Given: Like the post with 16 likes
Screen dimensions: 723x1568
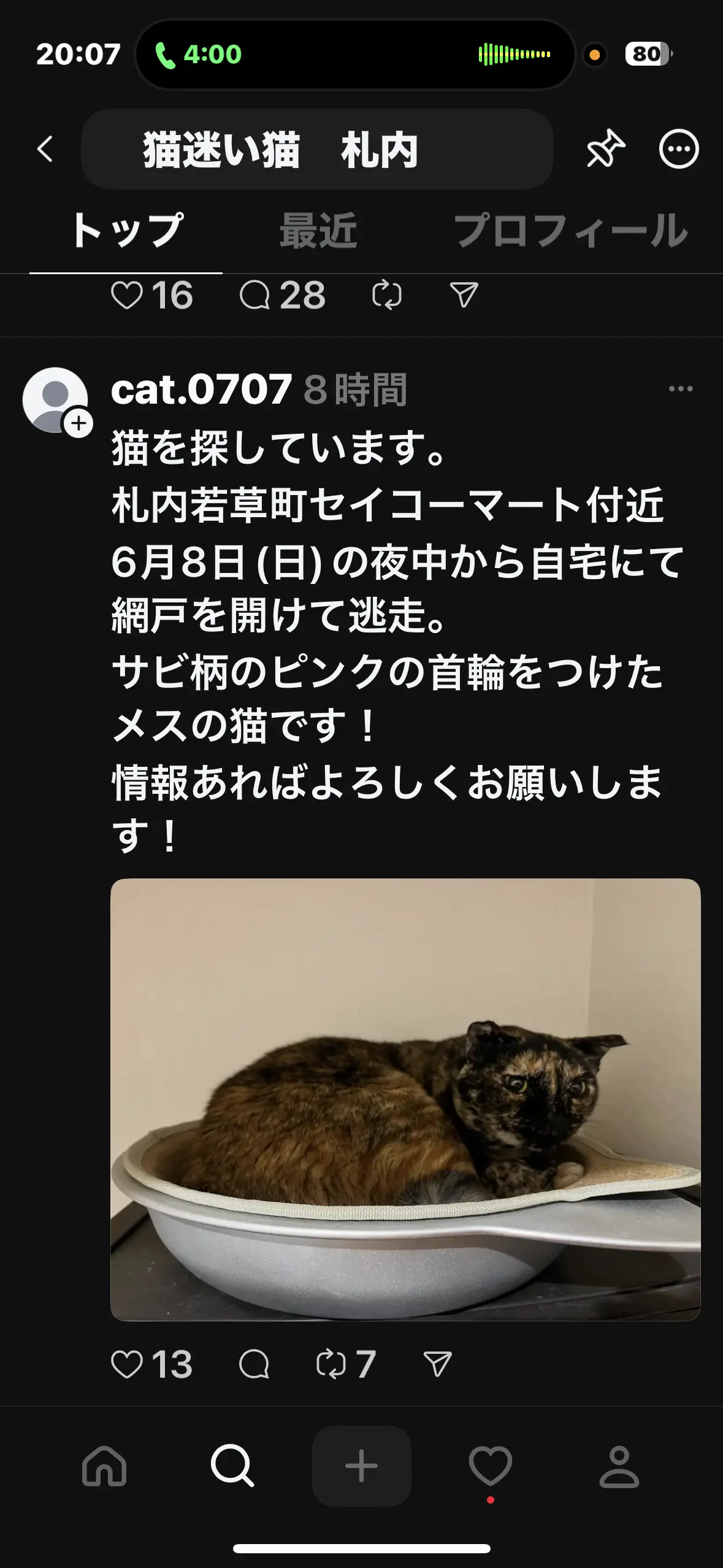Looking at the screenshot, I should coord(127,295).
